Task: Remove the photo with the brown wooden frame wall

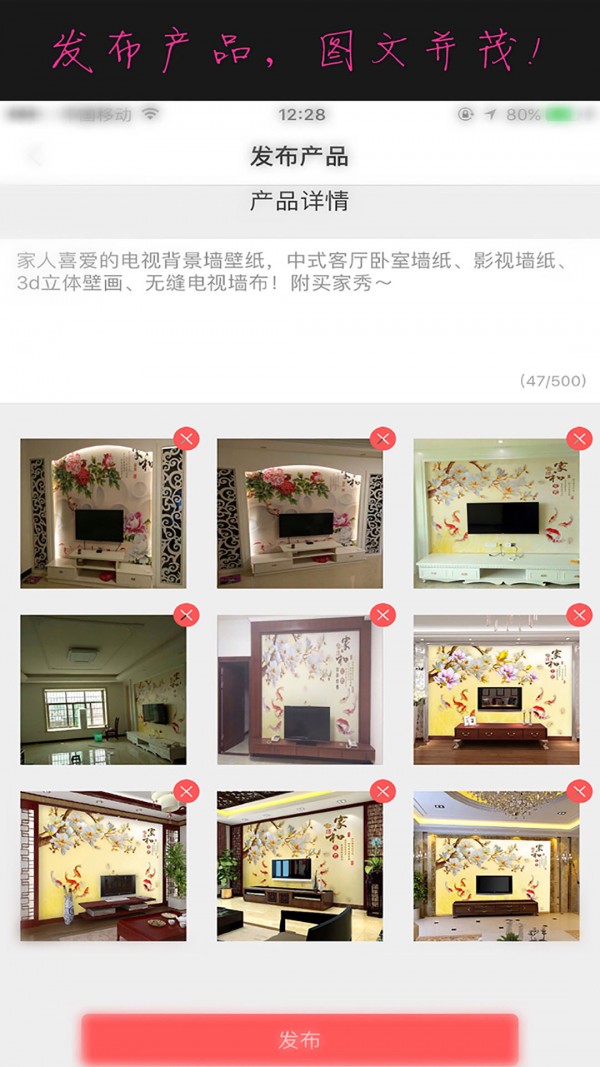Action: [383, 615]
